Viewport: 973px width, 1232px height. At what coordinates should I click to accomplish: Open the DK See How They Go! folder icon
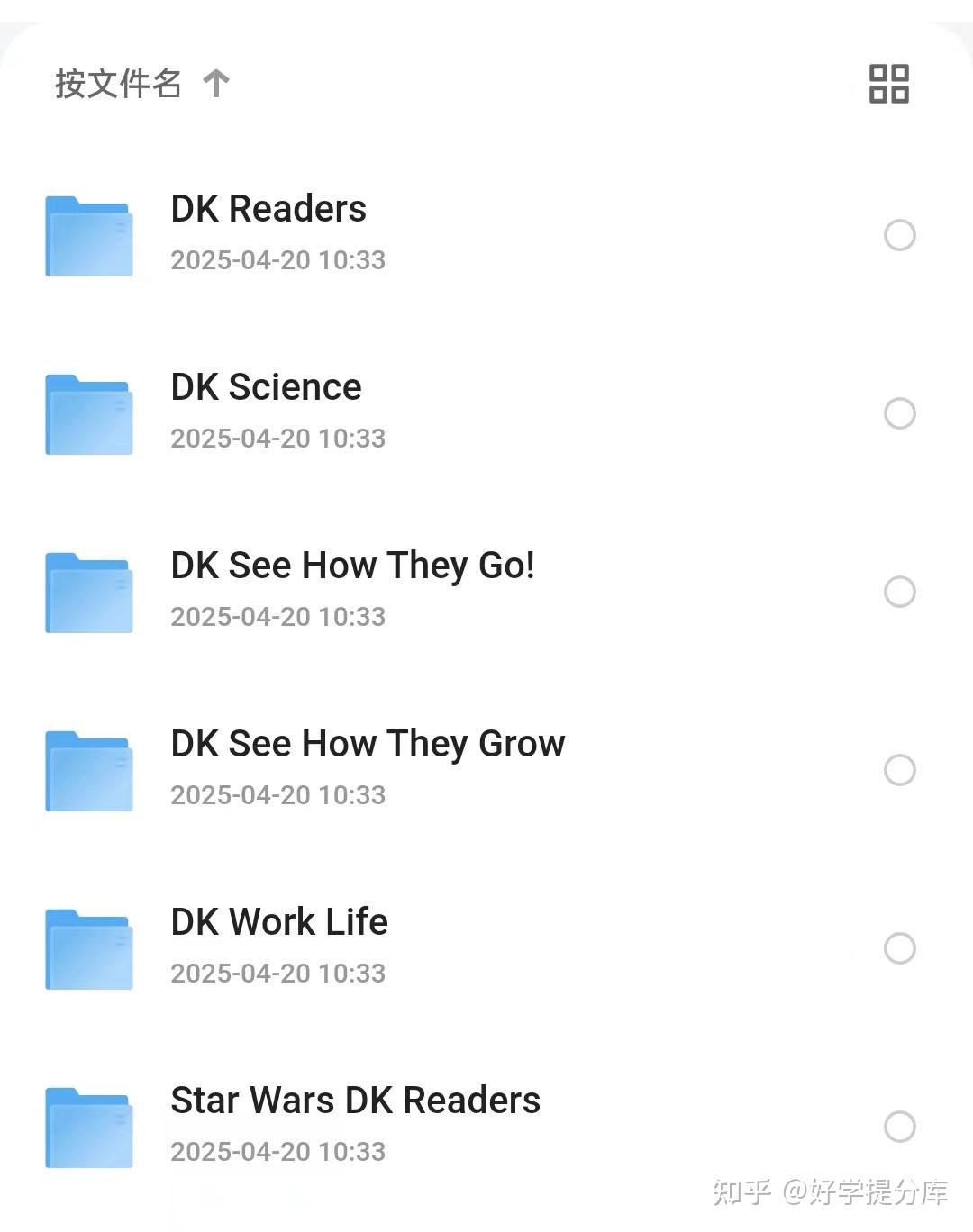(87, 591)
